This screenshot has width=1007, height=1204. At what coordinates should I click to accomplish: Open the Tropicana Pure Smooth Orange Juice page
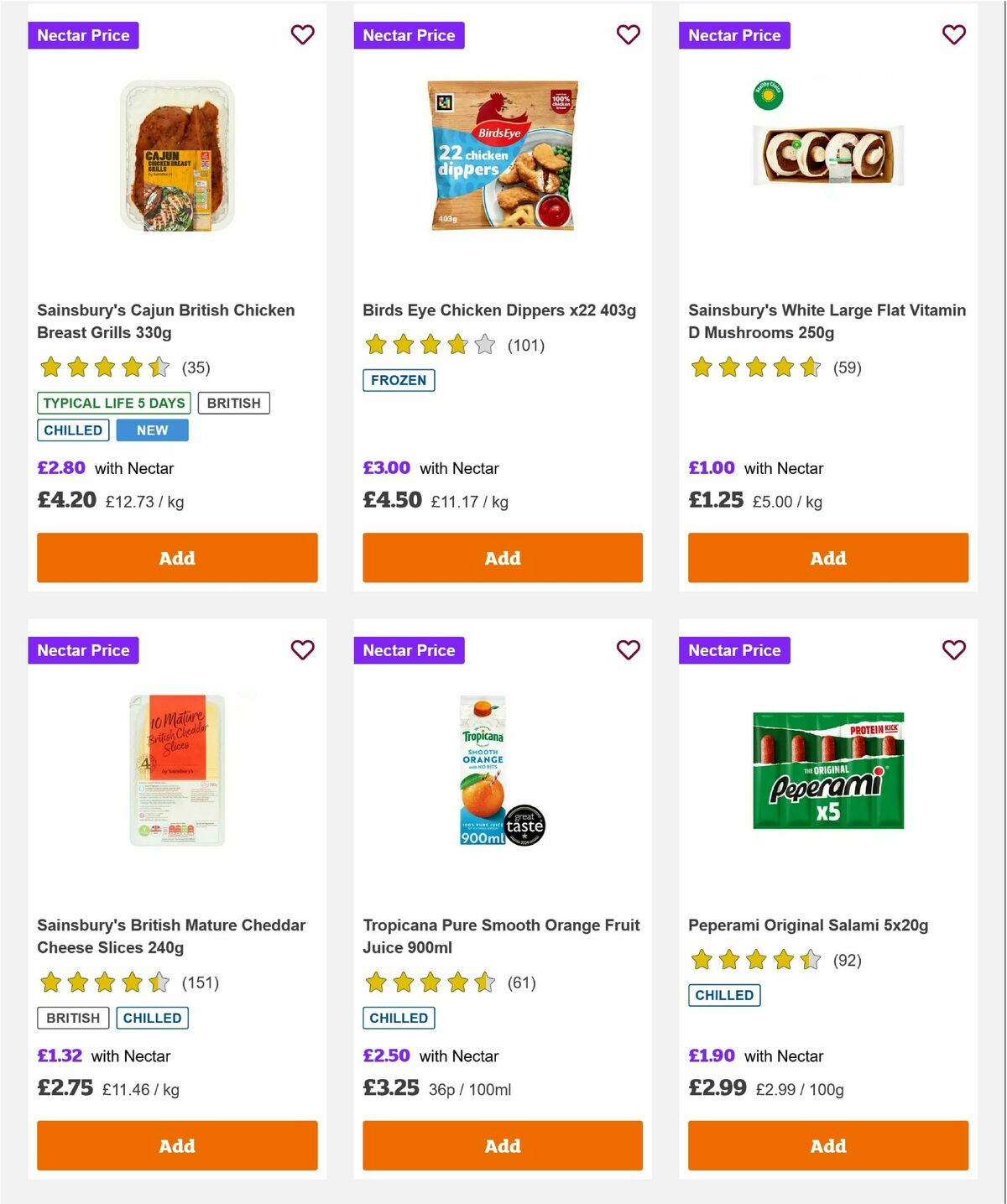501,936
